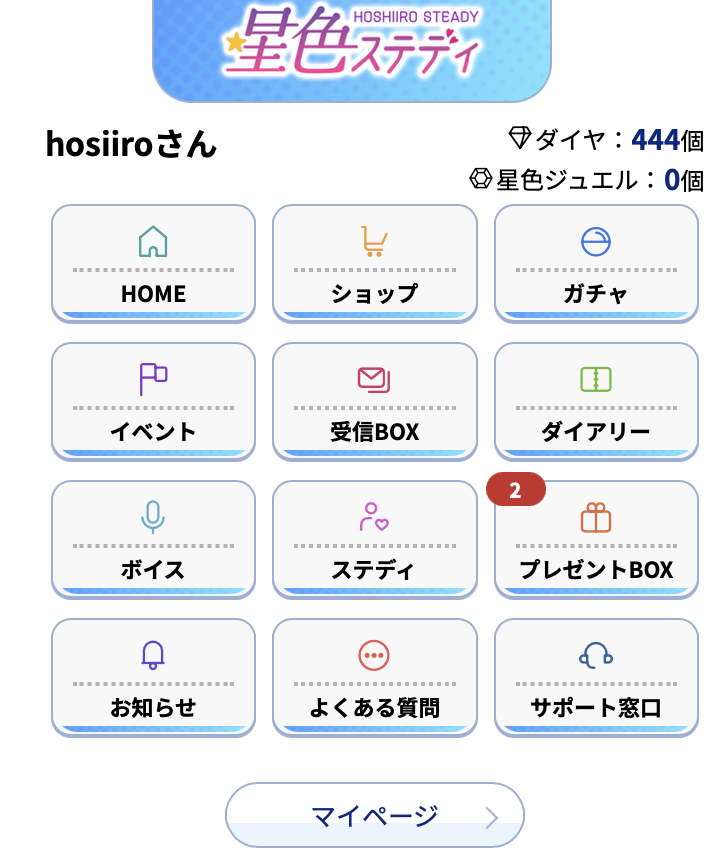716x858 pixels.
Task: Open the ショップ shop tile
Action: click(x=375, y=264)
